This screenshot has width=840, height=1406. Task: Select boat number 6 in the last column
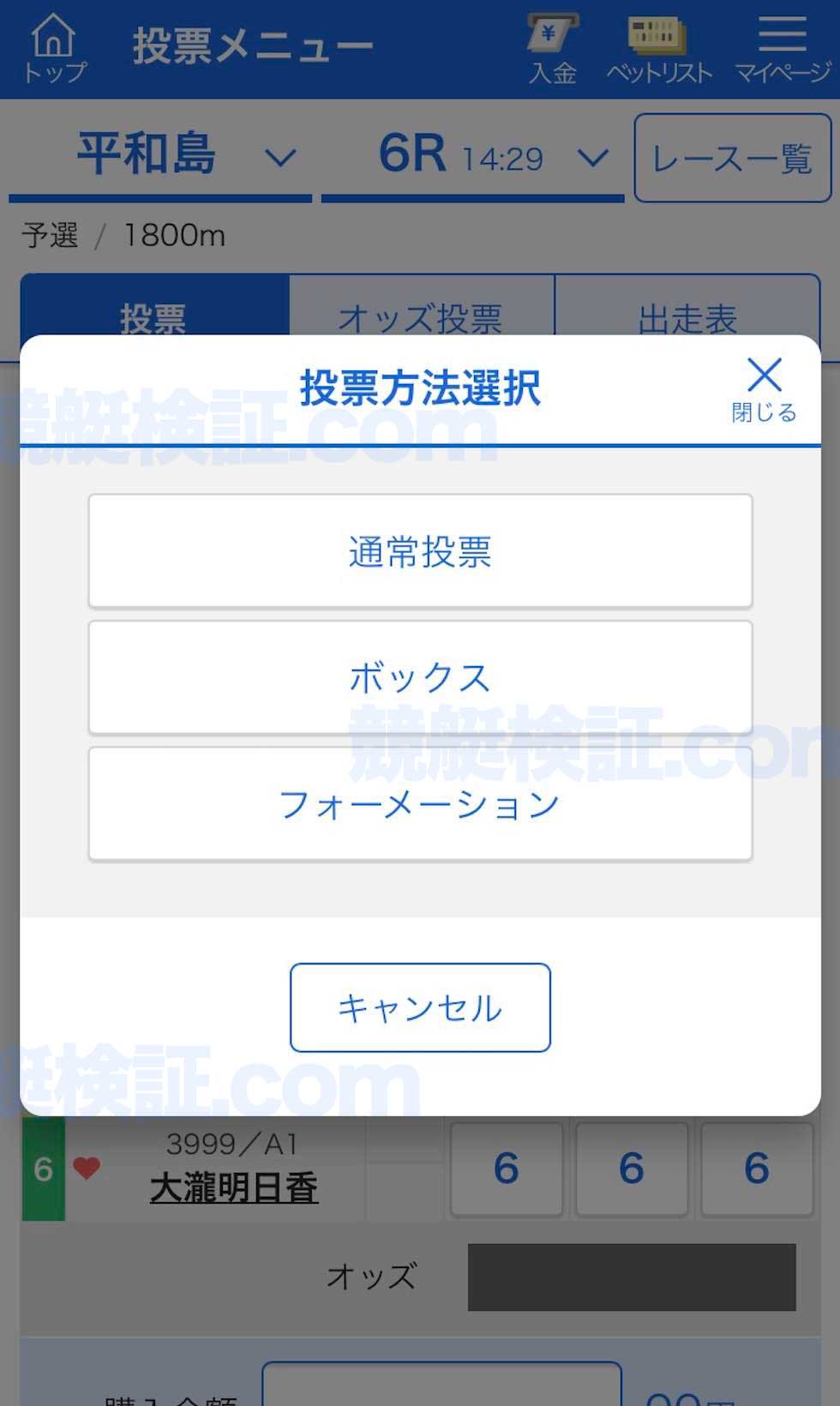pos(756,1169)
